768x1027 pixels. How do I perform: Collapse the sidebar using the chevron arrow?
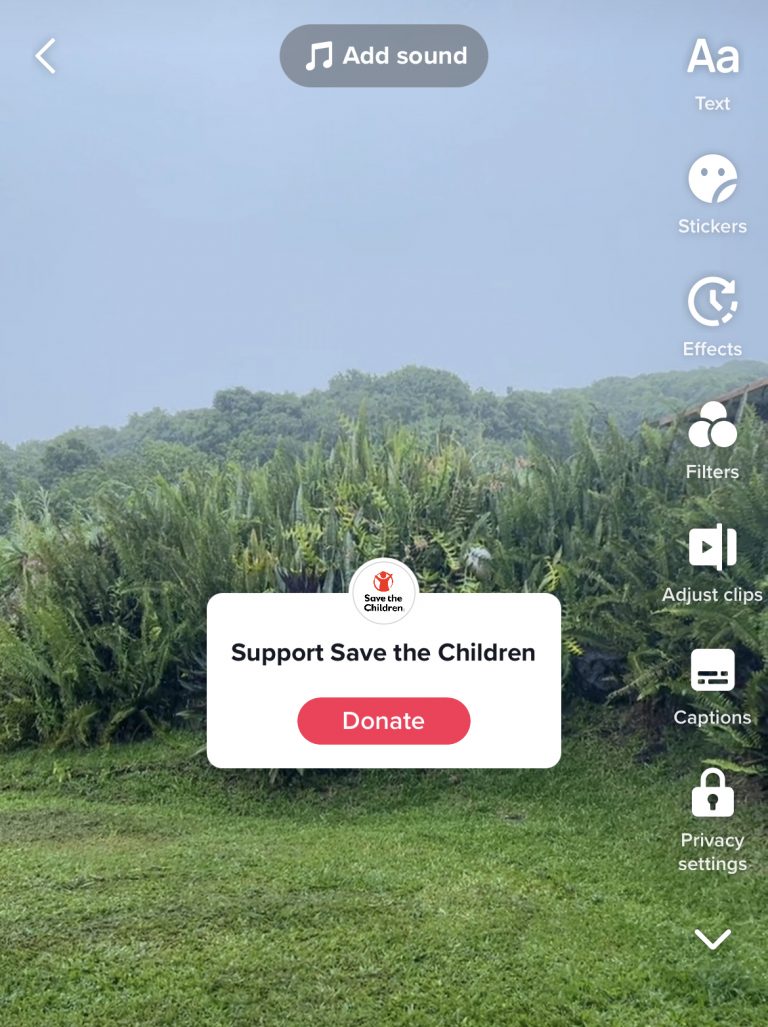[x=712, y=938]
